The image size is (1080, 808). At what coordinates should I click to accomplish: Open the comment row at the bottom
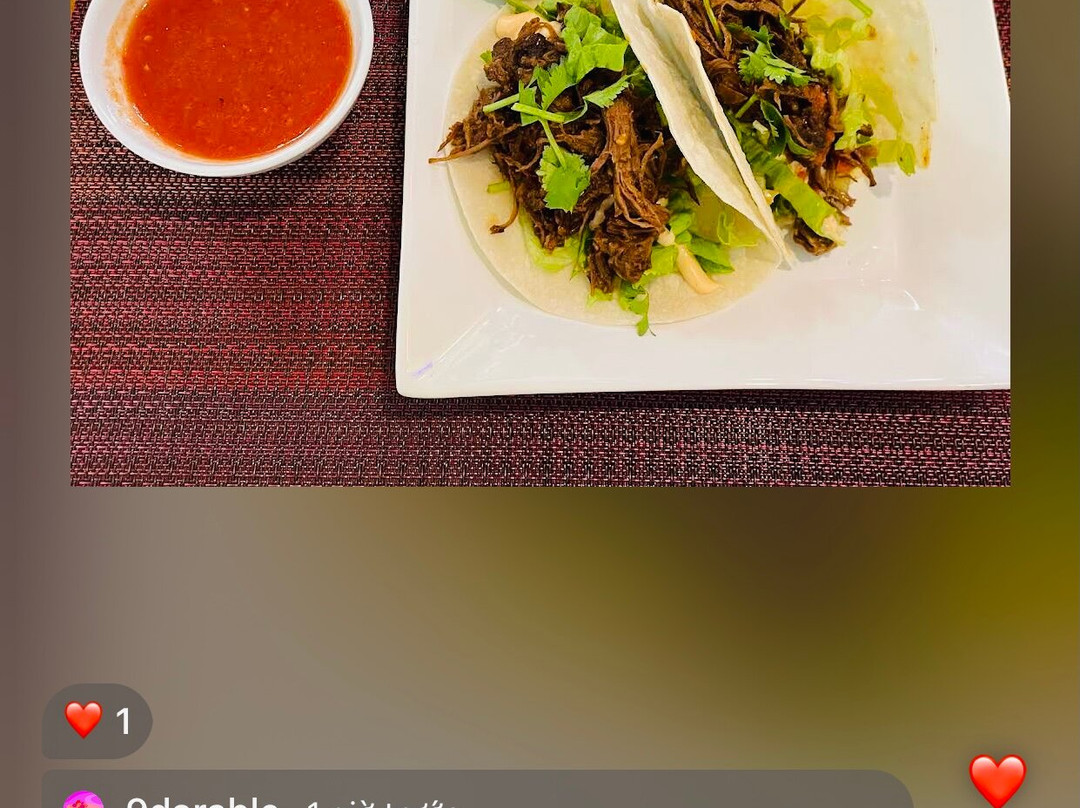coord(477,792)
